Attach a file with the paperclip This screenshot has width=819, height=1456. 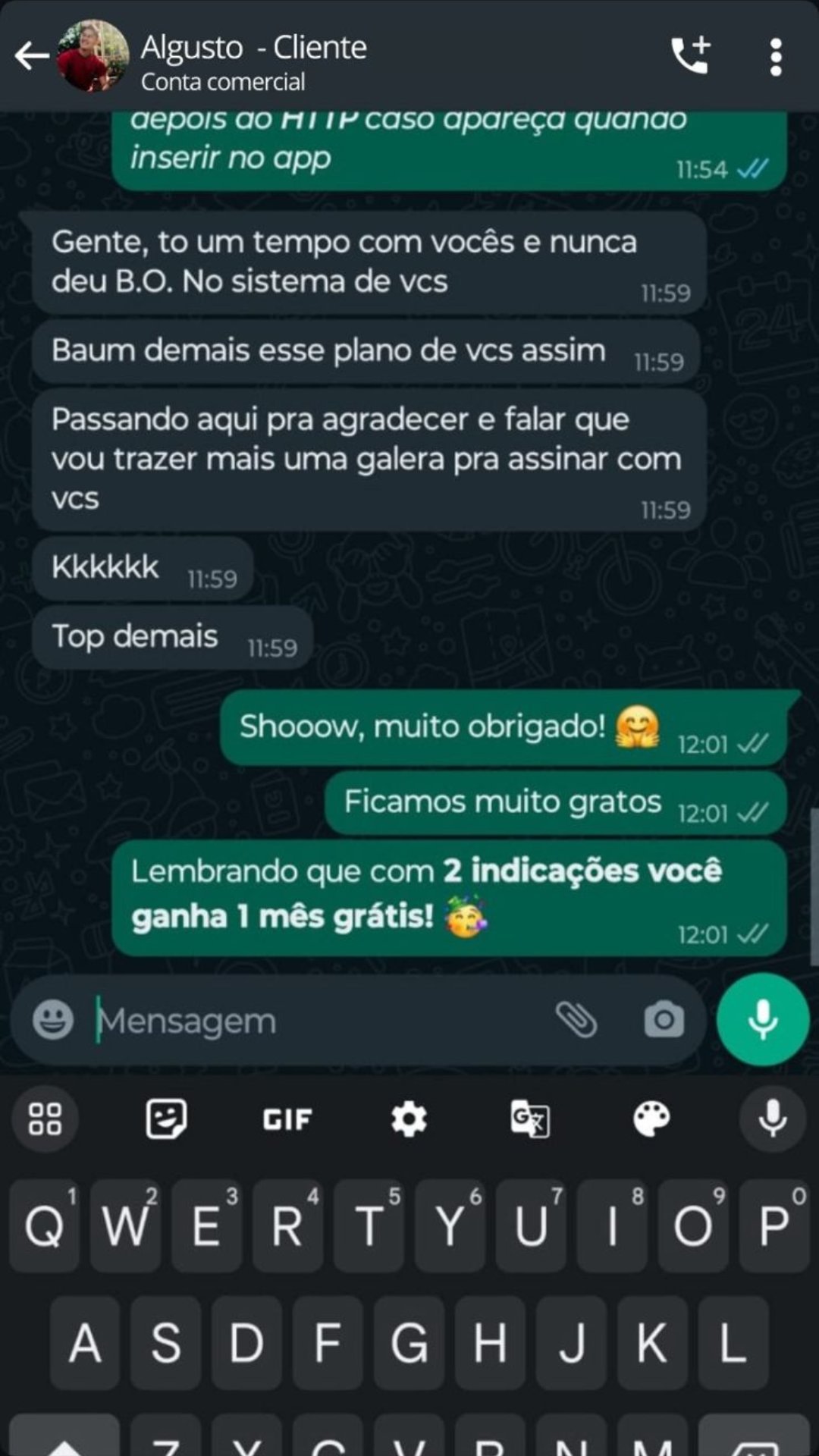tap(576, 1019)
